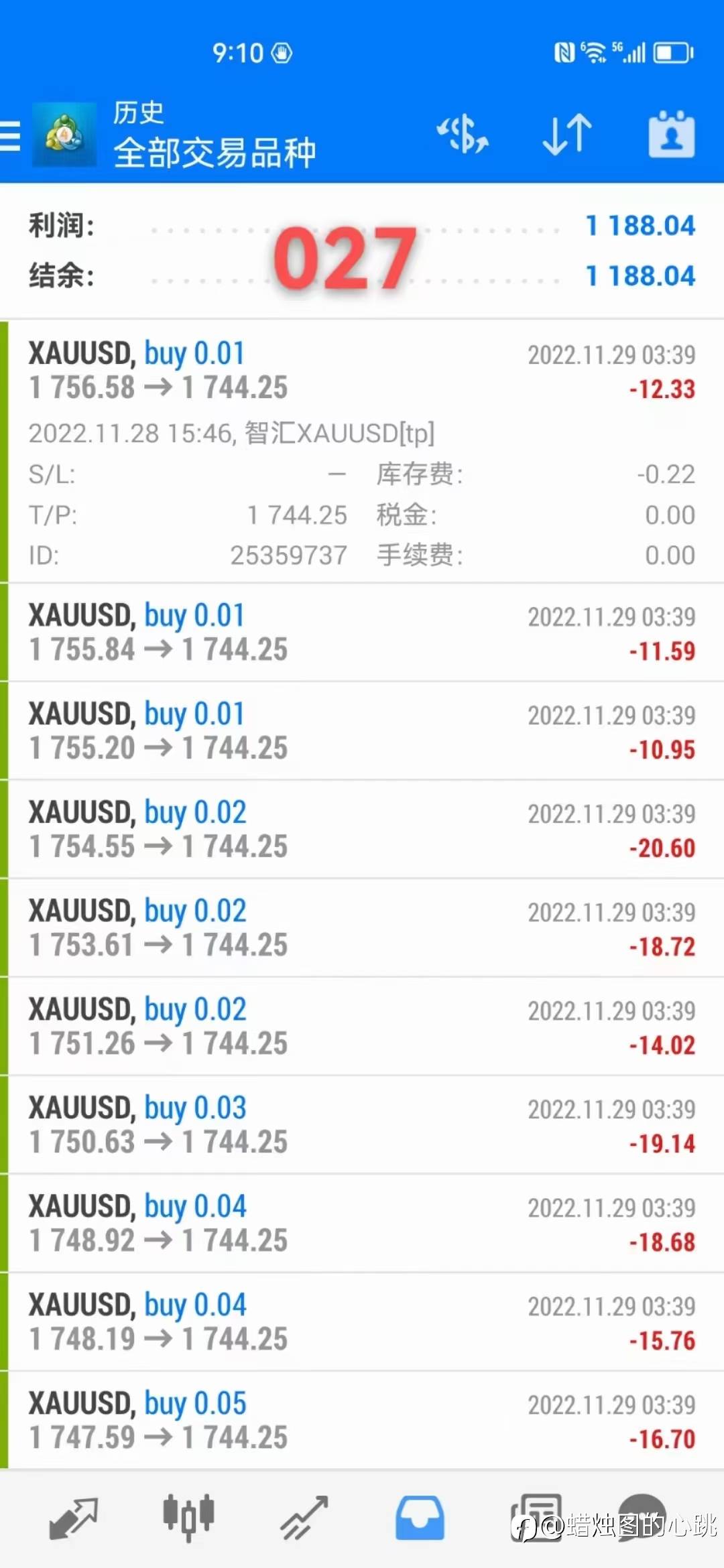The height and width of the screenshot is (1568, 724).
Task: Open the calendar date range picker
Action: pyautogui.click(x=672, y=134)
